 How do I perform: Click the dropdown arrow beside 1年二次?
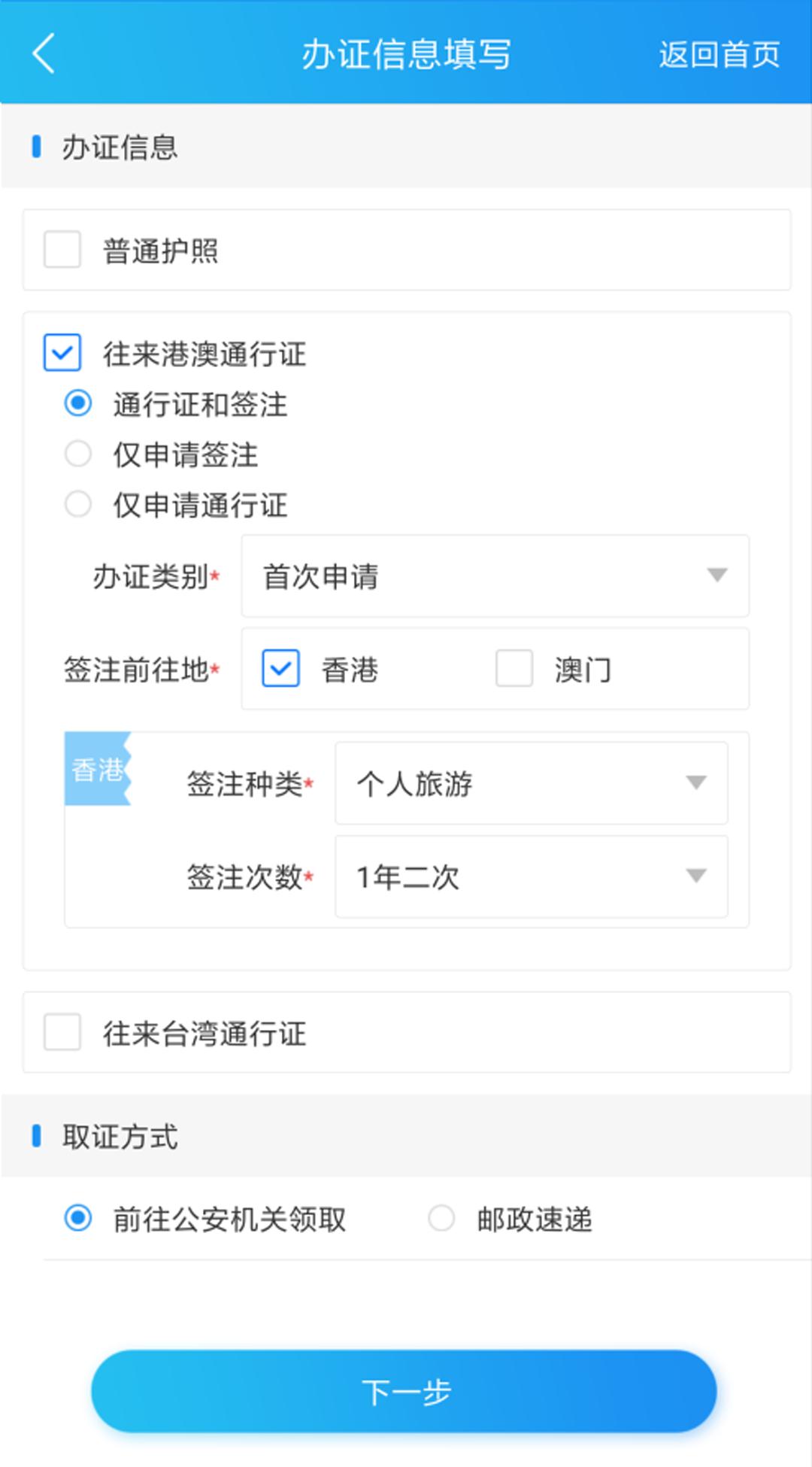[695, 876]
